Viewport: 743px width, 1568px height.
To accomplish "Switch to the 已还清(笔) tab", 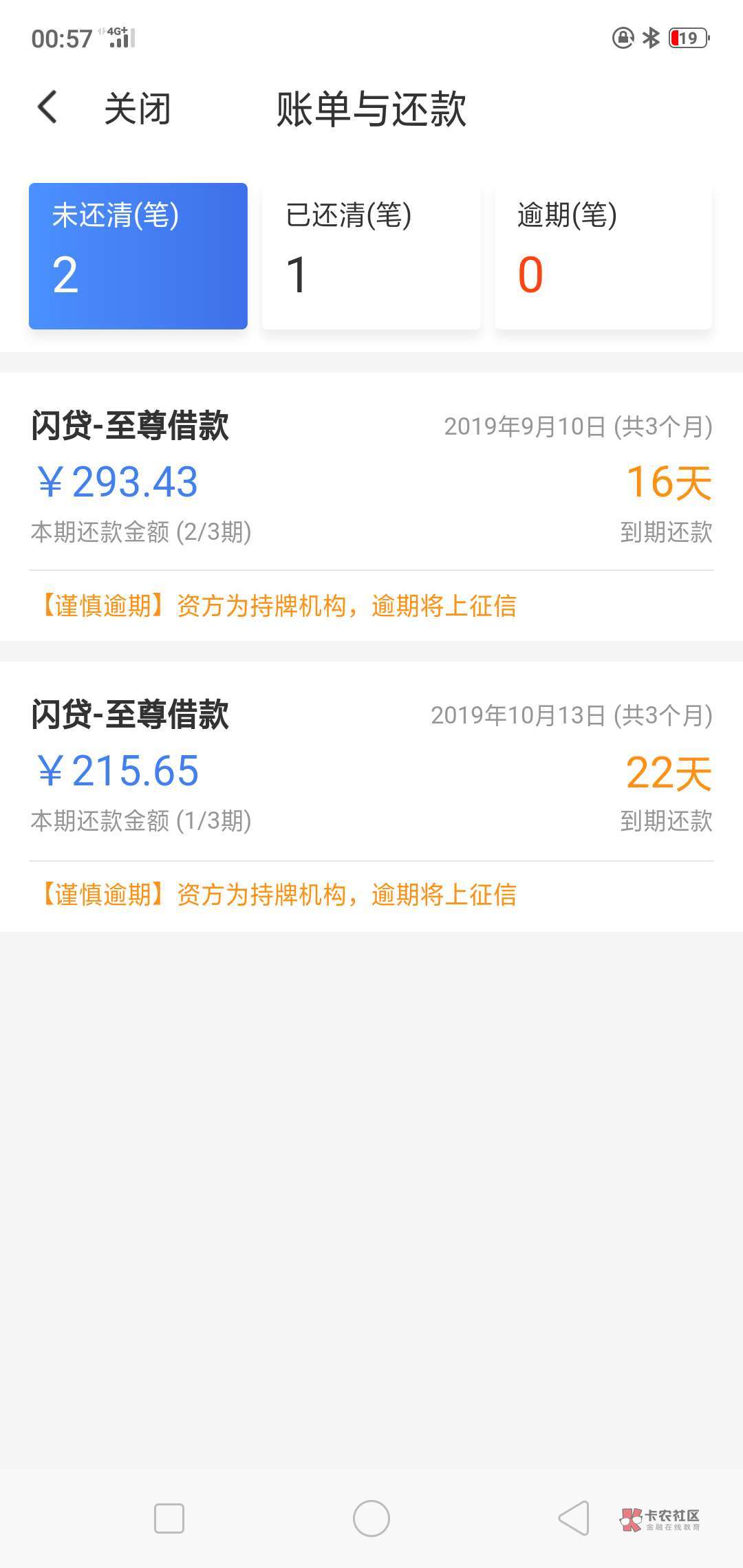I will tap(371, 256).
